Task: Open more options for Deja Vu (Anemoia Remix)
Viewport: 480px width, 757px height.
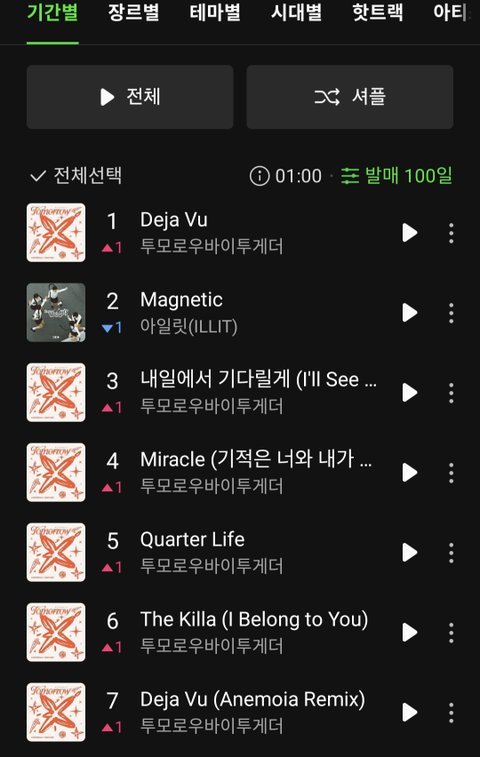Action: click(x=451, y=713)
